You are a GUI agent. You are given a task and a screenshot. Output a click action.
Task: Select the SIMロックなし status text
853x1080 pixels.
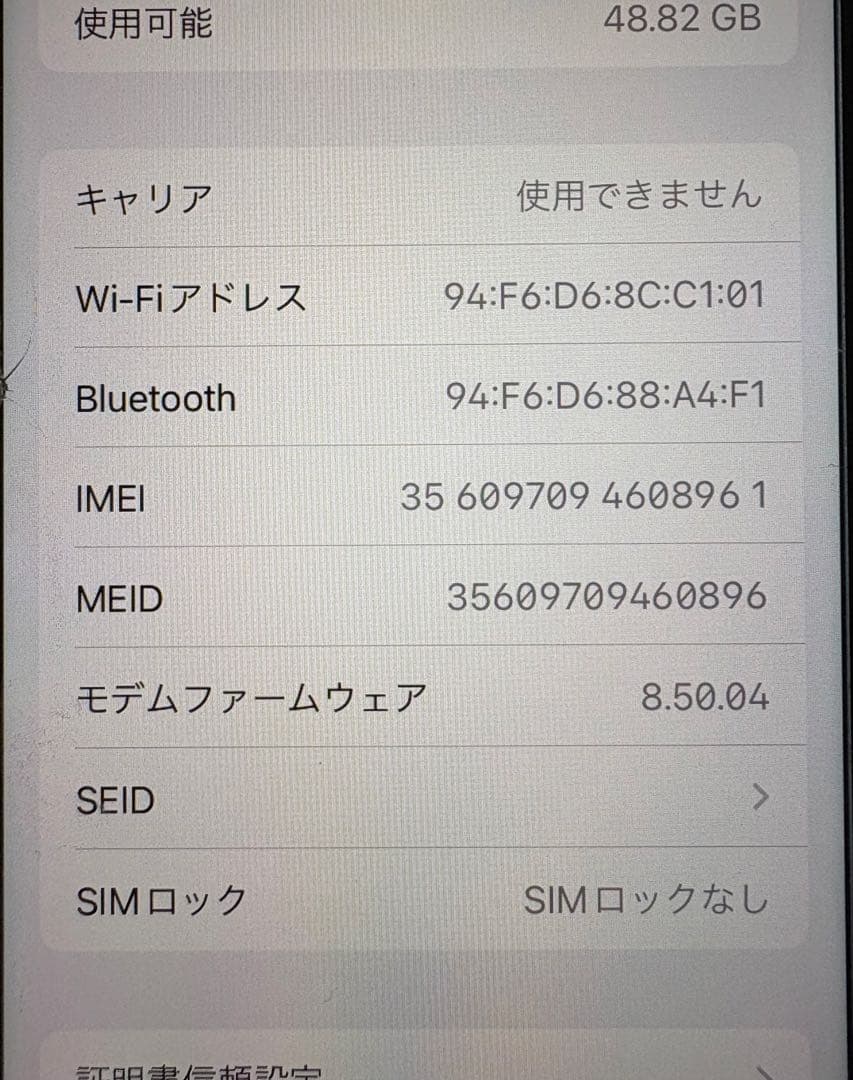tap(646, 898)
